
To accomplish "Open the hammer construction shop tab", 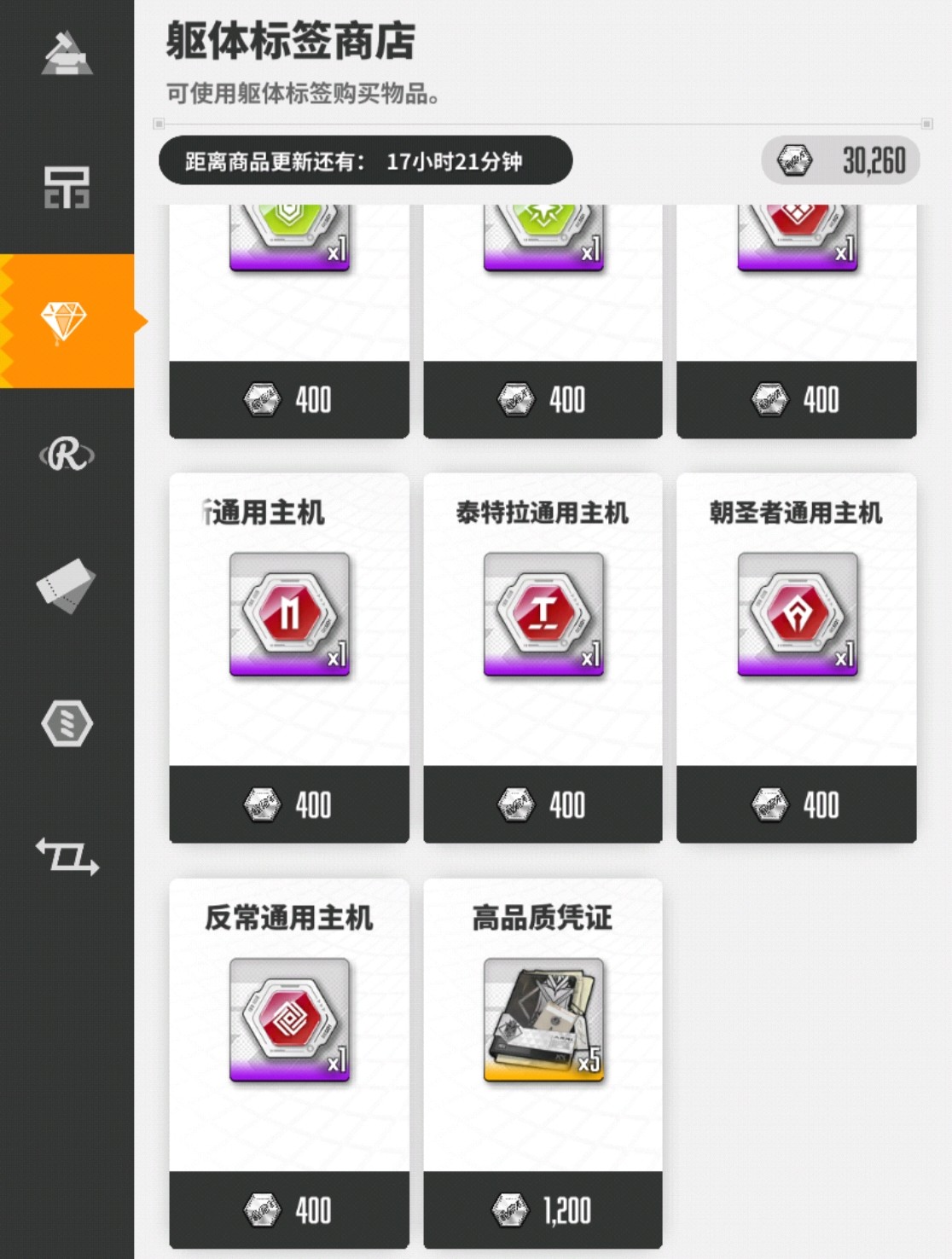I will [67, 55].
